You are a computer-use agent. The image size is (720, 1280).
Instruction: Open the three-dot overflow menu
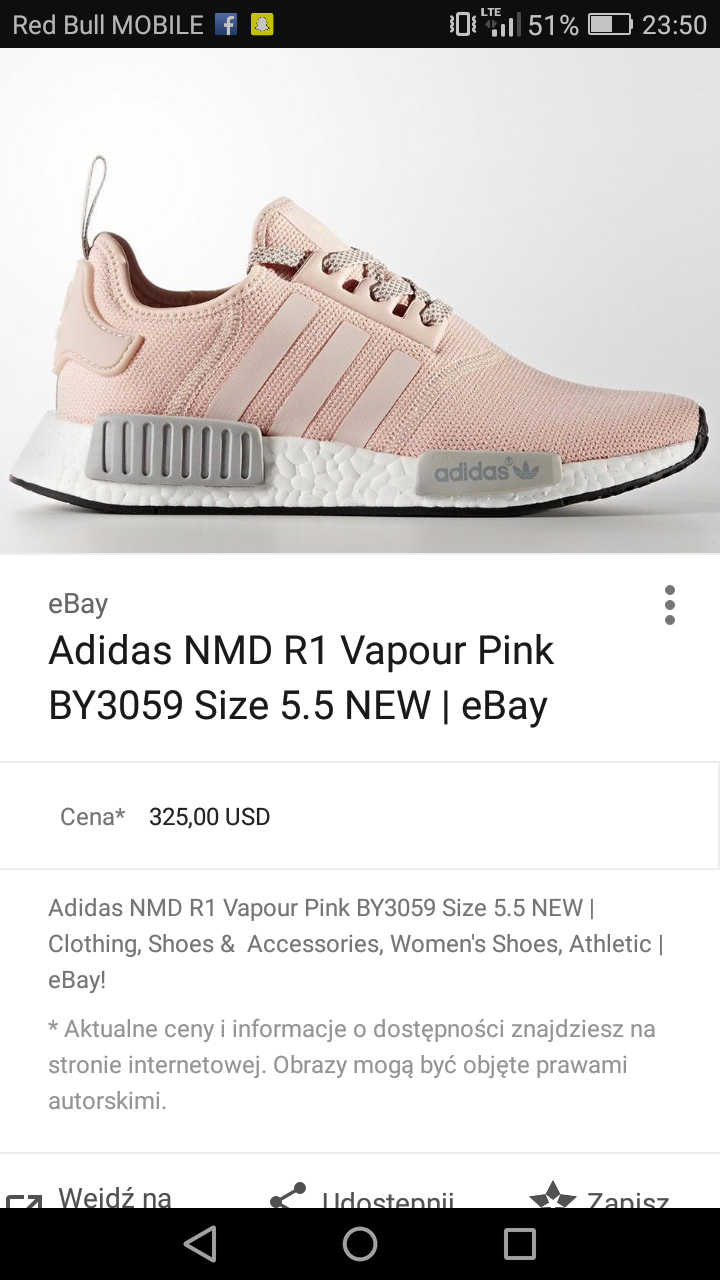pos(669,605)
